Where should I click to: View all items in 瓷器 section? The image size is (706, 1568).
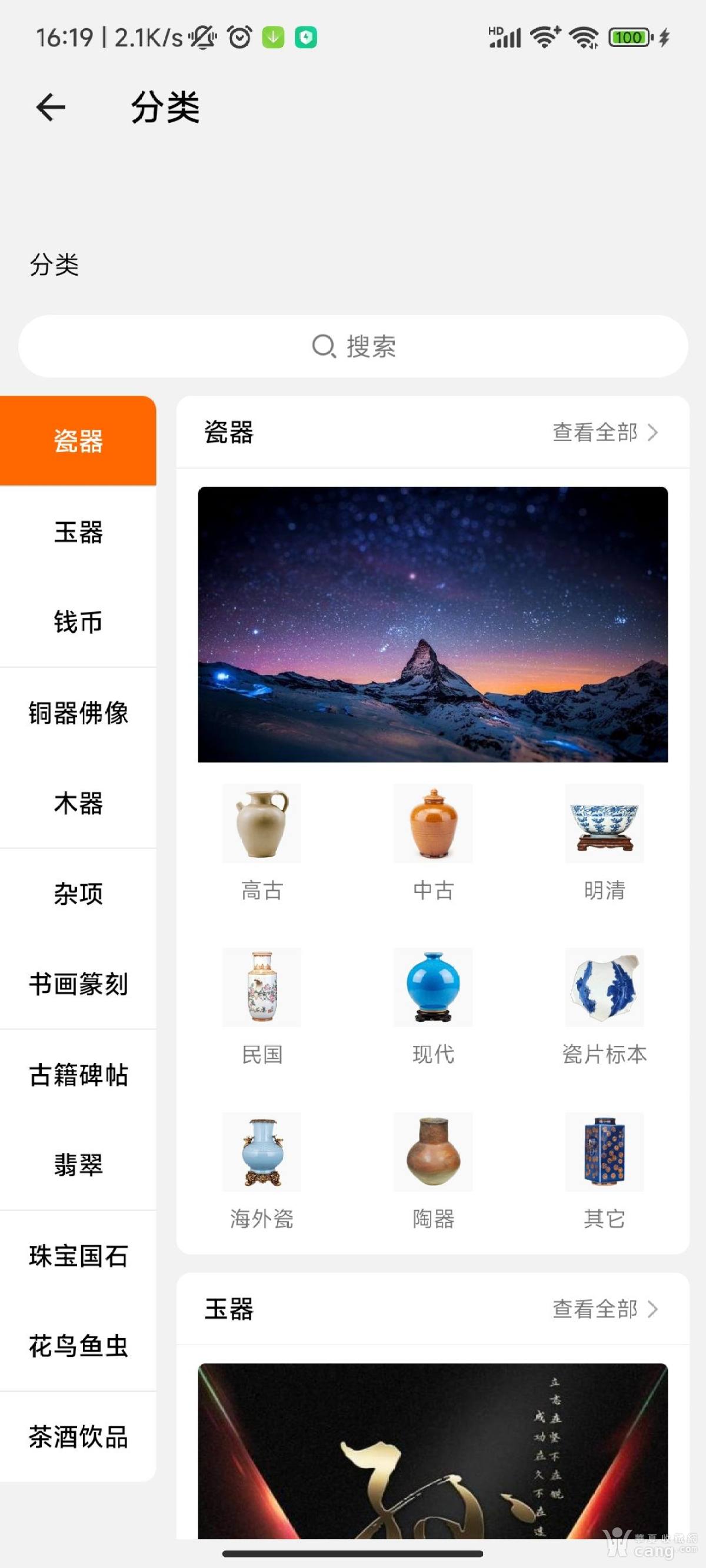(604, 433)
